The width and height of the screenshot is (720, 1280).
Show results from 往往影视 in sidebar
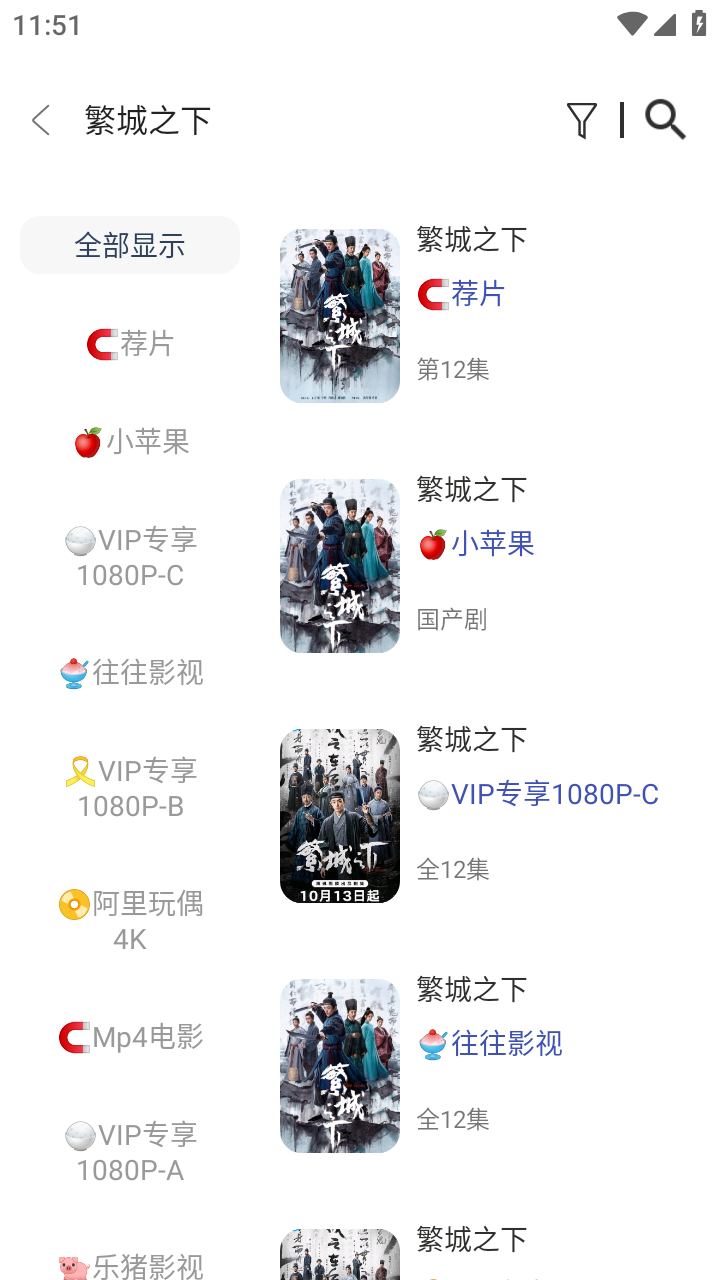[x=130, y=672]
